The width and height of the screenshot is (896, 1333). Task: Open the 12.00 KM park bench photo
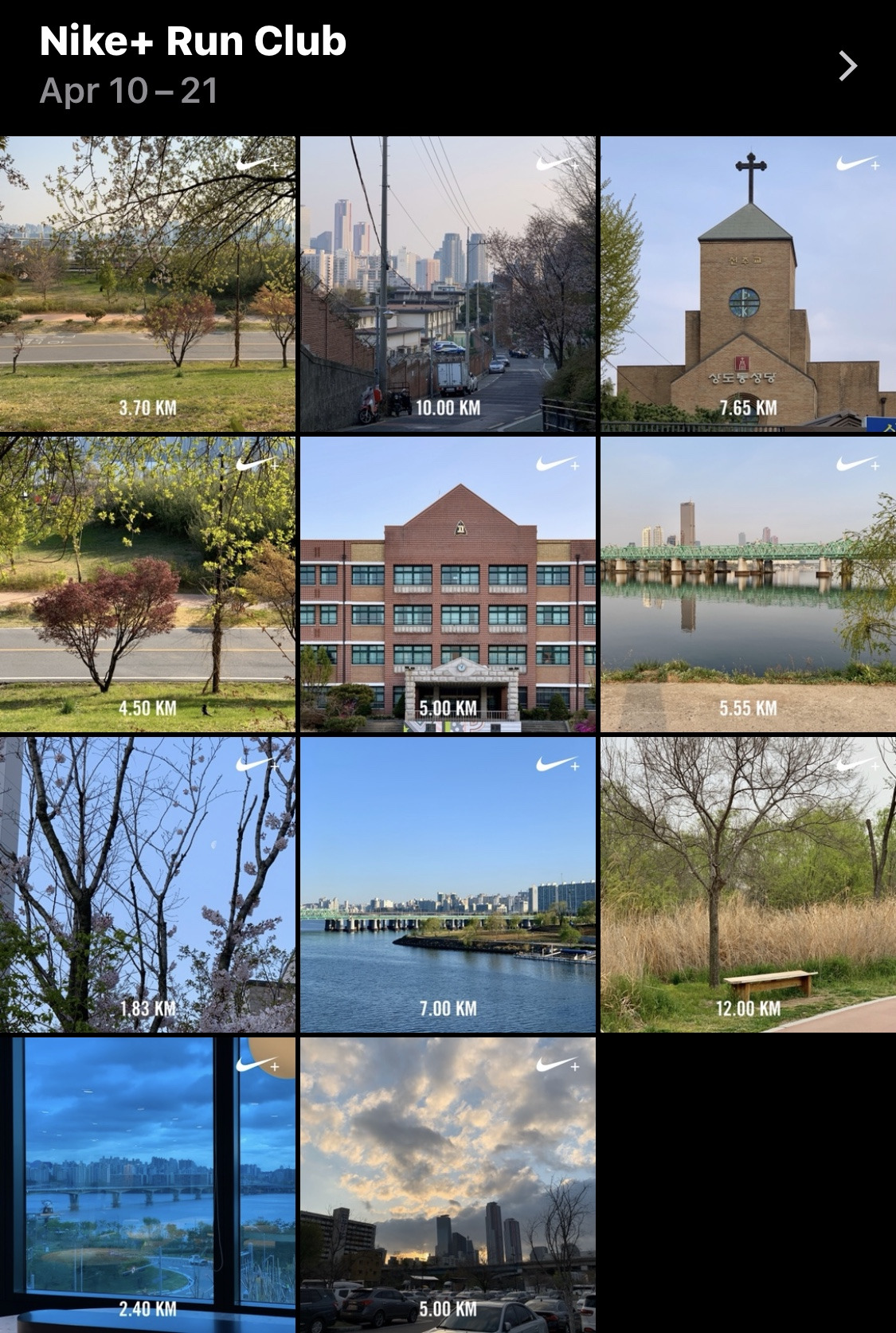[748, 884]
